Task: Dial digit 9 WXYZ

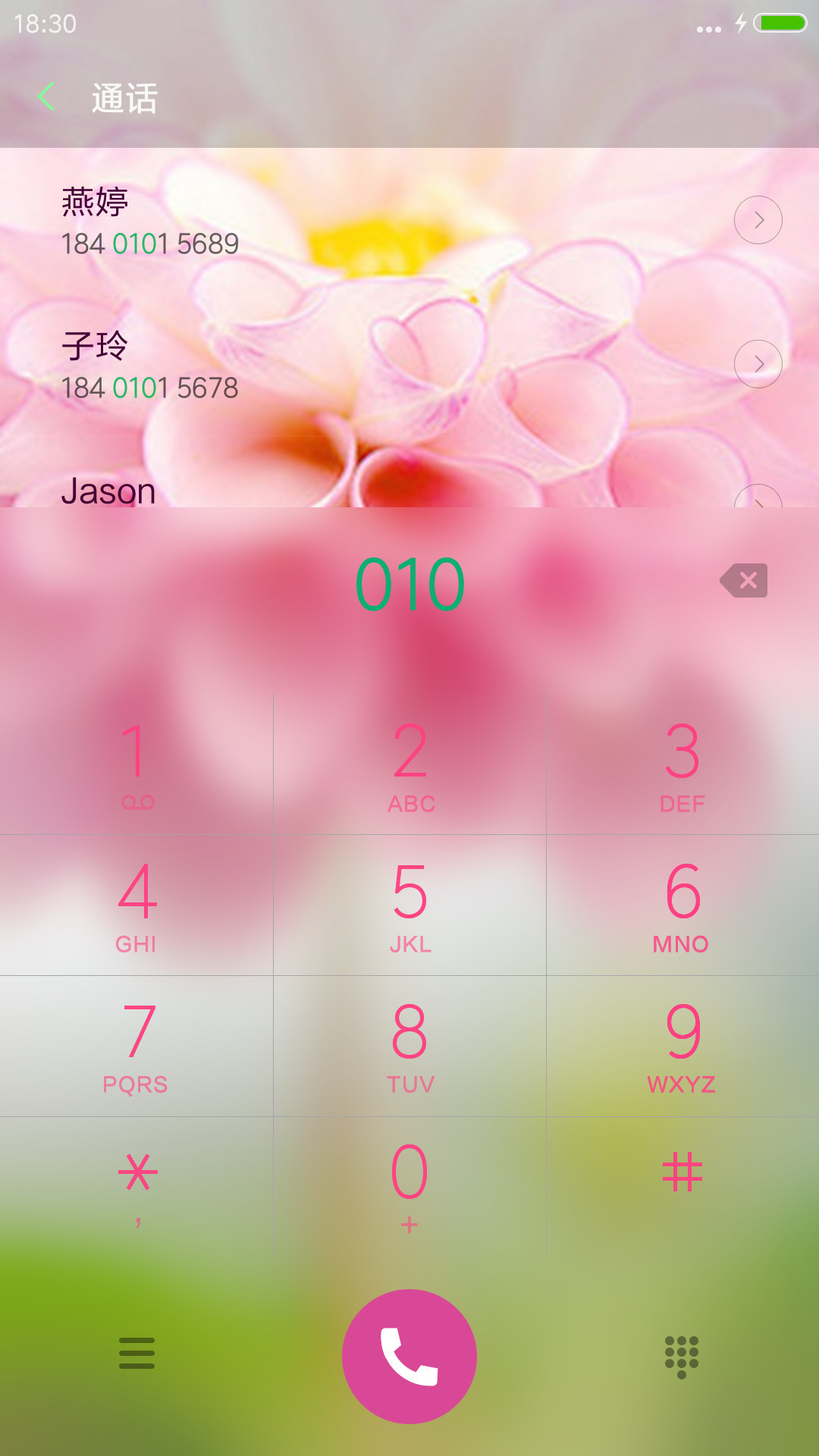Action: (x=682, y=1046)
